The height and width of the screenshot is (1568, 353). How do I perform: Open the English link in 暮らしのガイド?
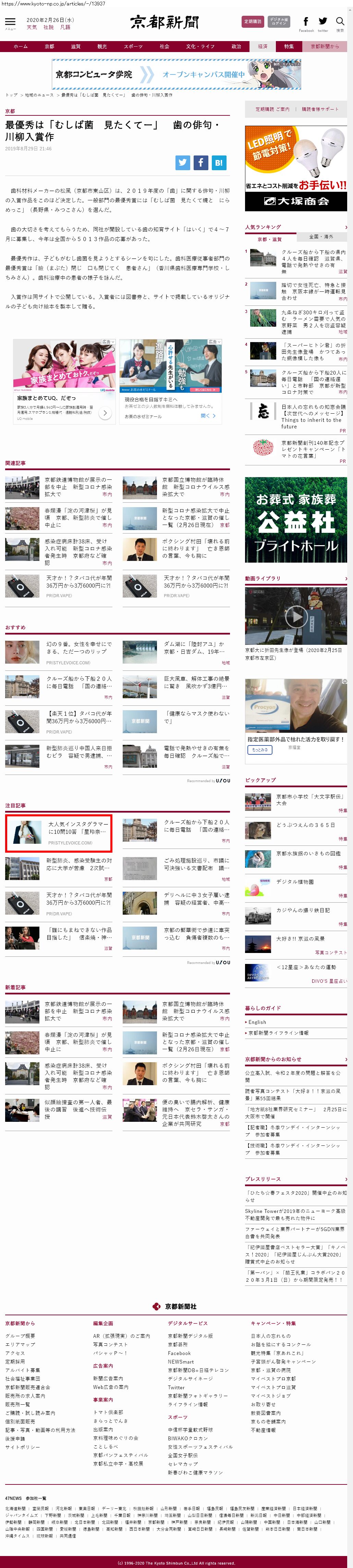pyautogui.click(x=257, y=1022)
